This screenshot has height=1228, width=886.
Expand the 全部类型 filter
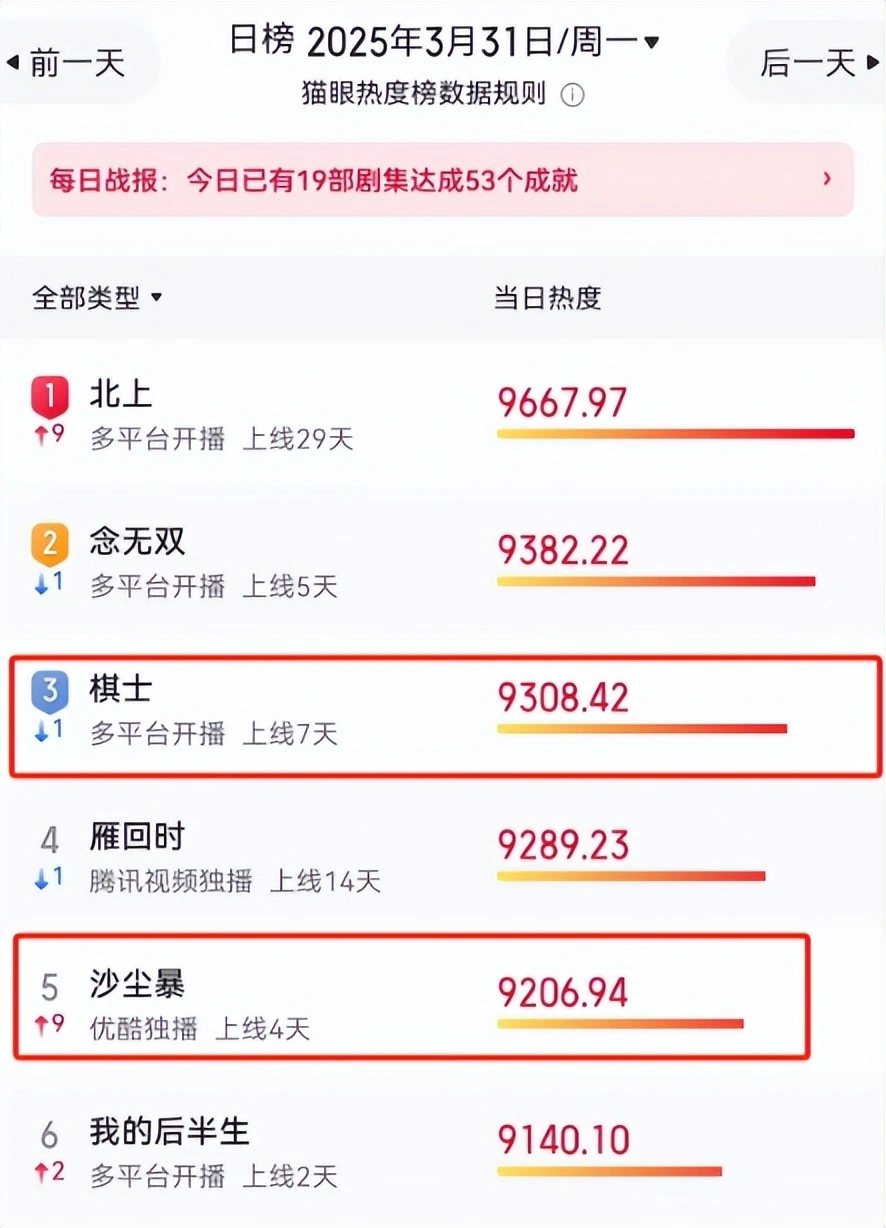pos(97,298)
